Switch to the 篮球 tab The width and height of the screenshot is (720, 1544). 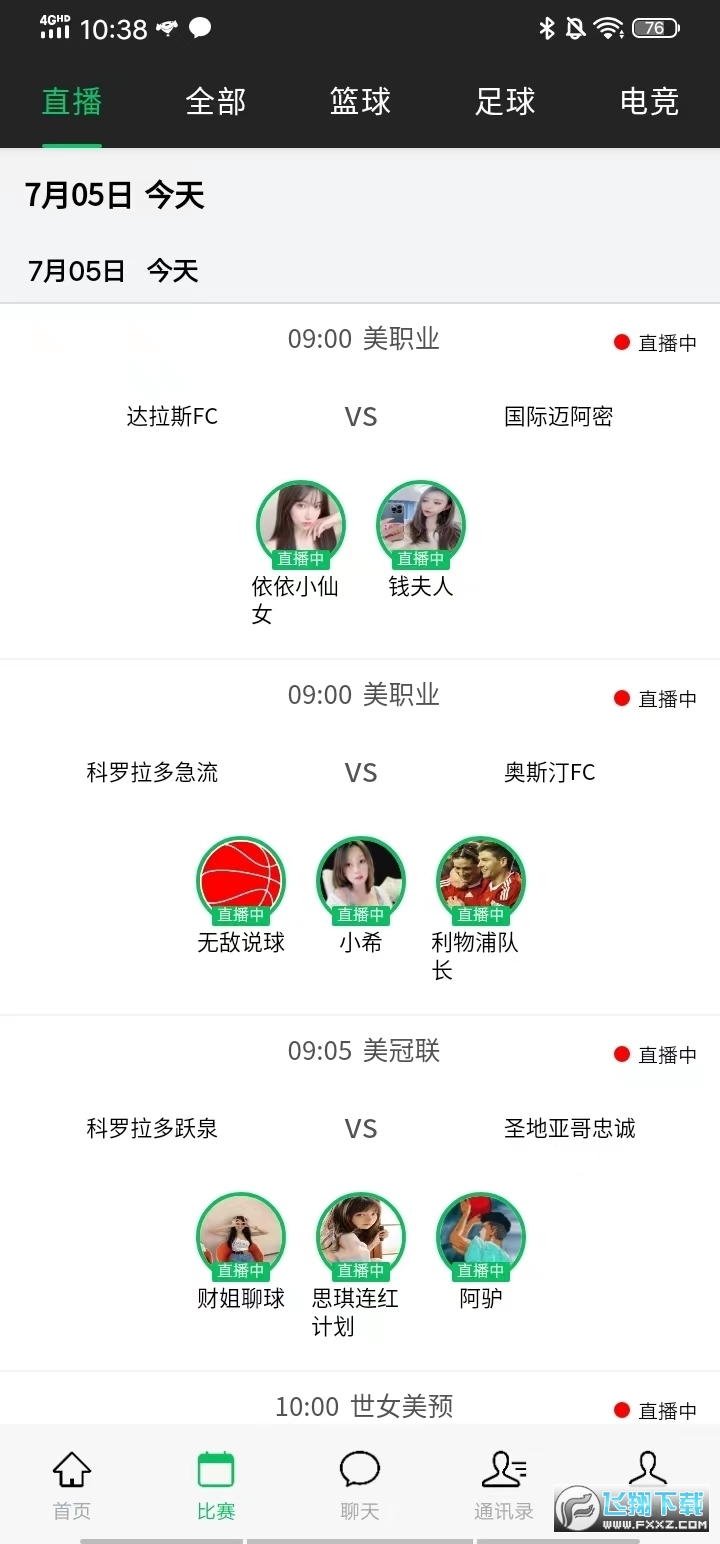tap(360, 102)
